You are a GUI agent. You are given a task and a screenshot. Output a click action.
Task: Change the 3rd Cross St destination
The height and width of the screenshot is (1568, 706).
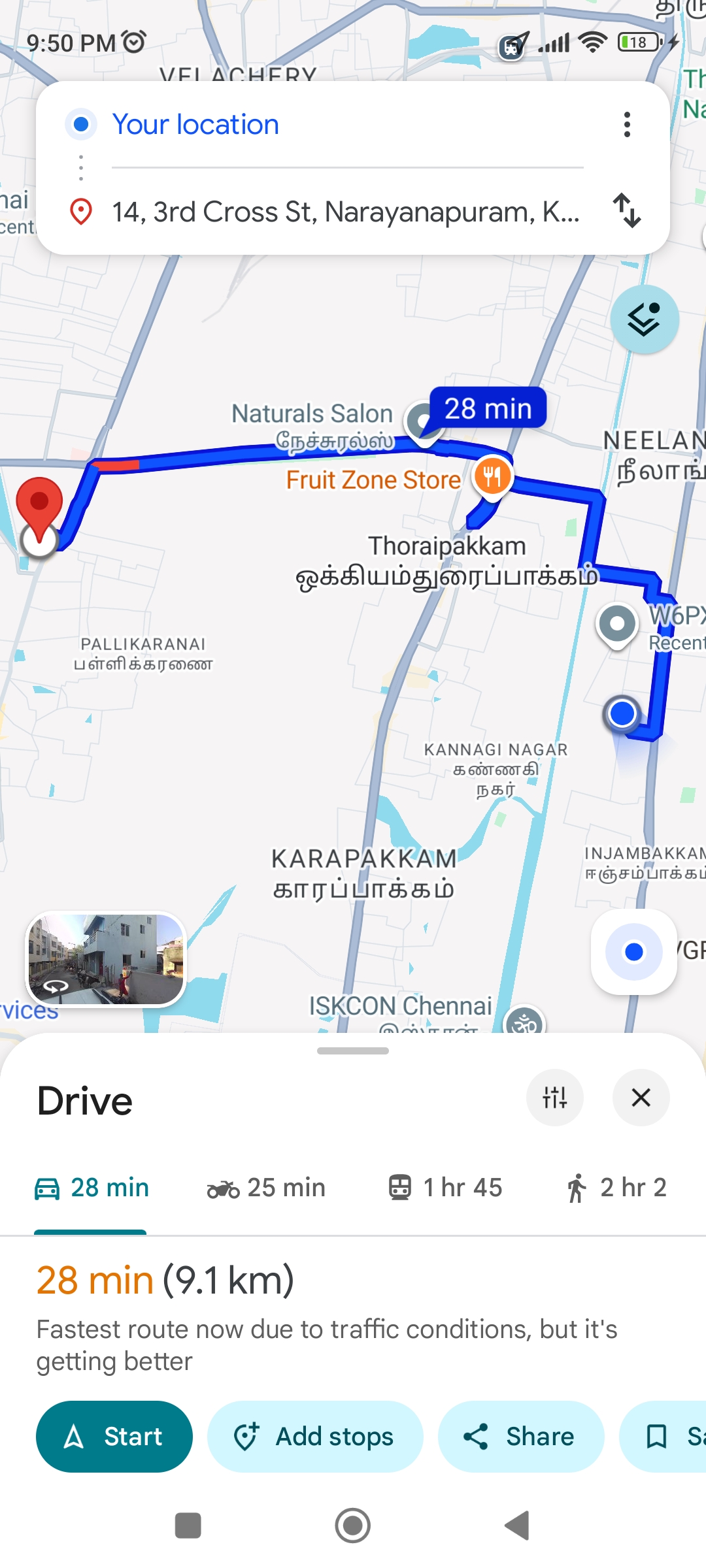345,212
